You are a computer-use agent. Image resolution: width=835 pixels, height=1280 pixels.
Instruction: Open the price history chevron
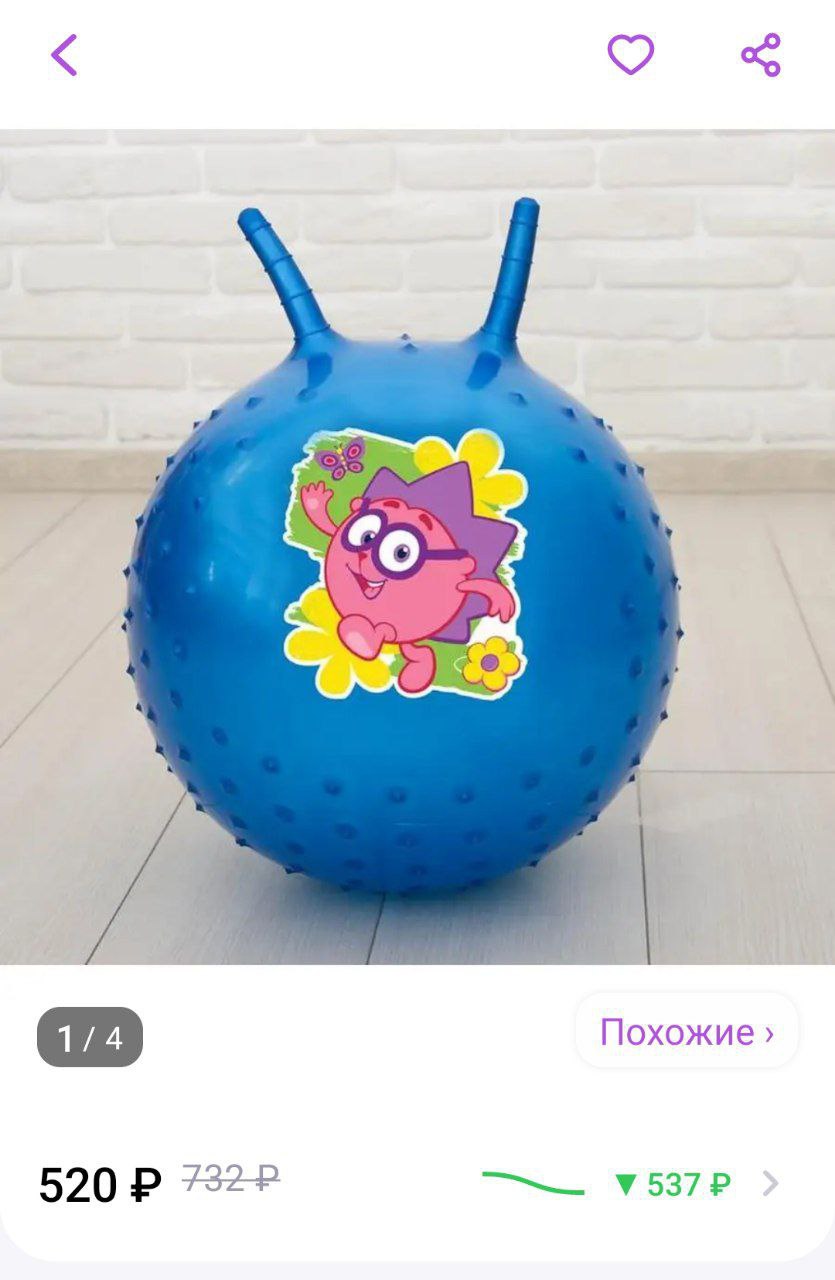click(770, 1184)
